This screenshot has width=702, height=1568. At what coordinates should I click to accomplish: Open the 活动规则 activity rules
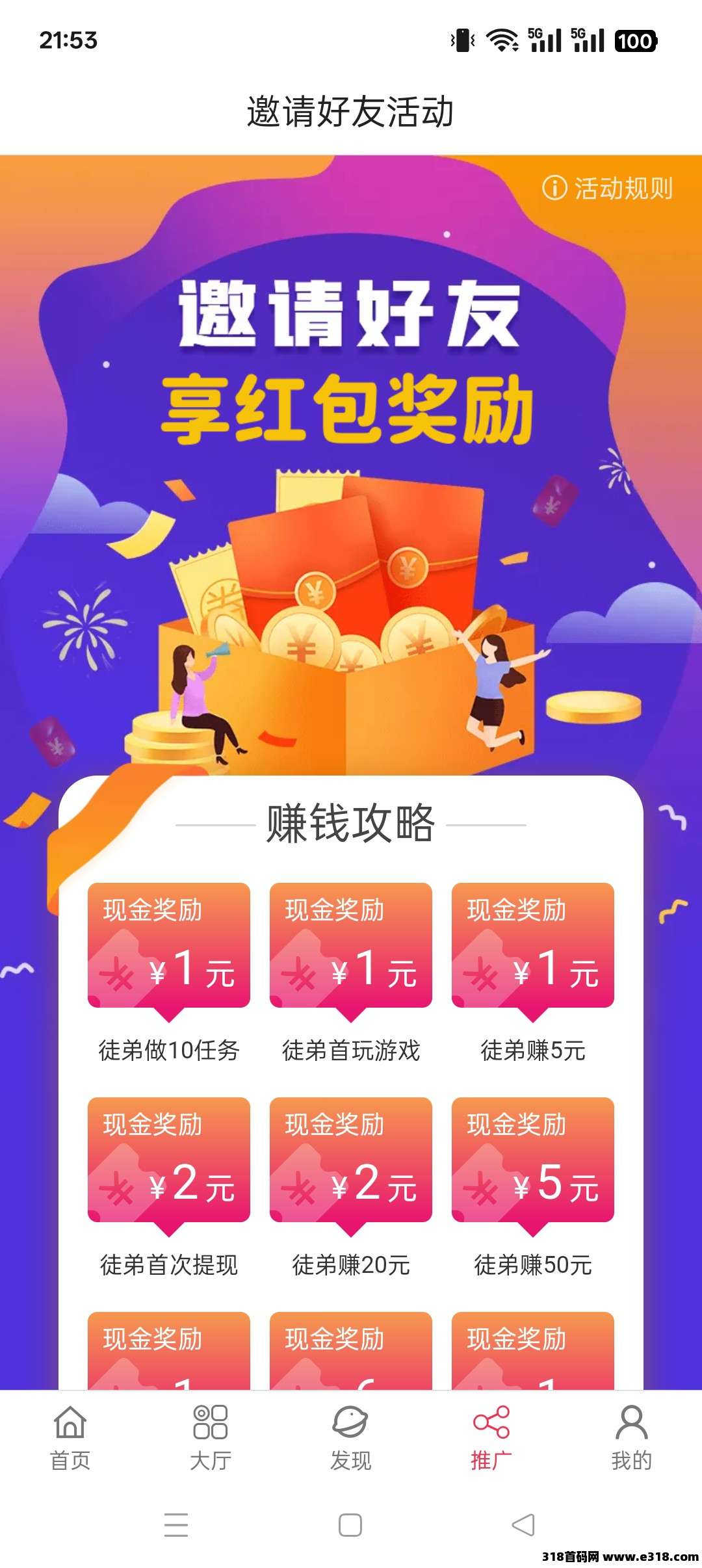[608, 189]
